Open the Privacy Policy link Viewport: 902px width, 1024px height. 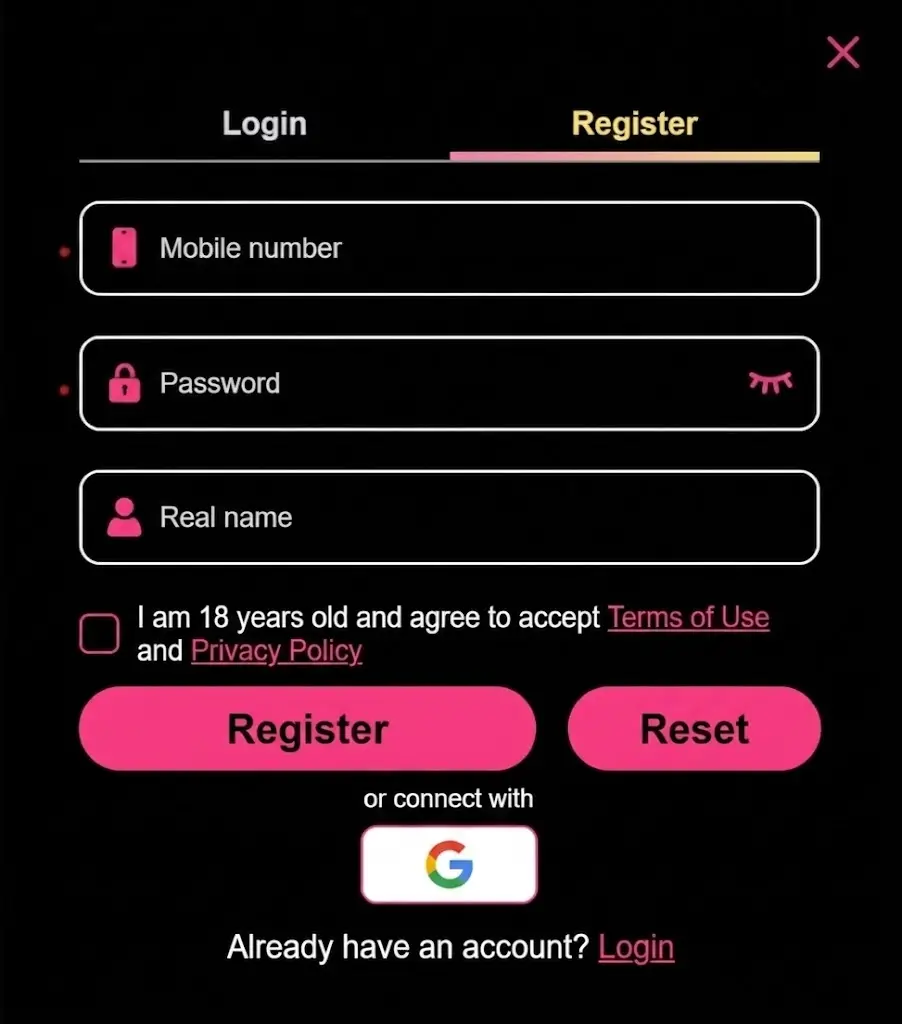pyautogui.click(x=276, y=651)
